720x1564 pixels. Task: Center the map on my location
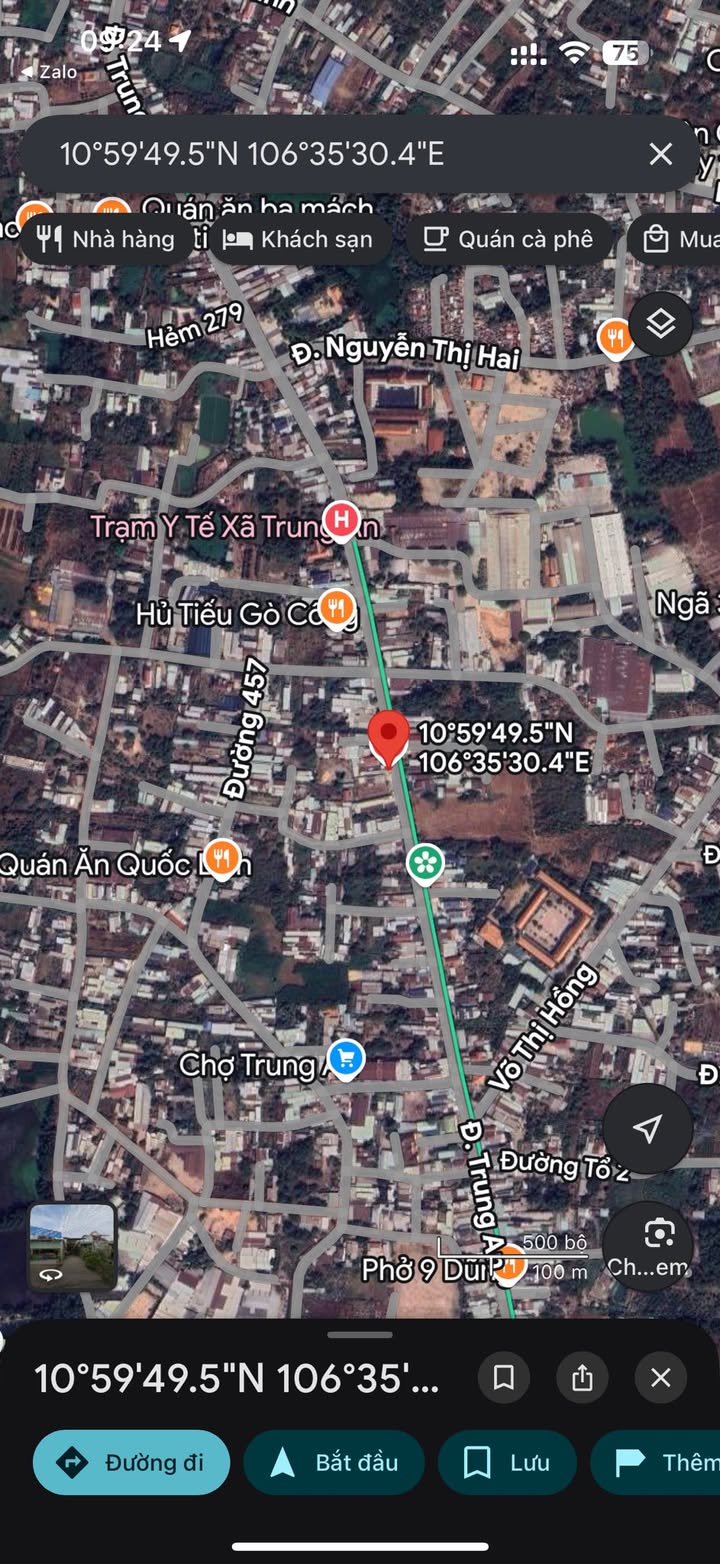pyautogui.click(x=648, y=1129)
